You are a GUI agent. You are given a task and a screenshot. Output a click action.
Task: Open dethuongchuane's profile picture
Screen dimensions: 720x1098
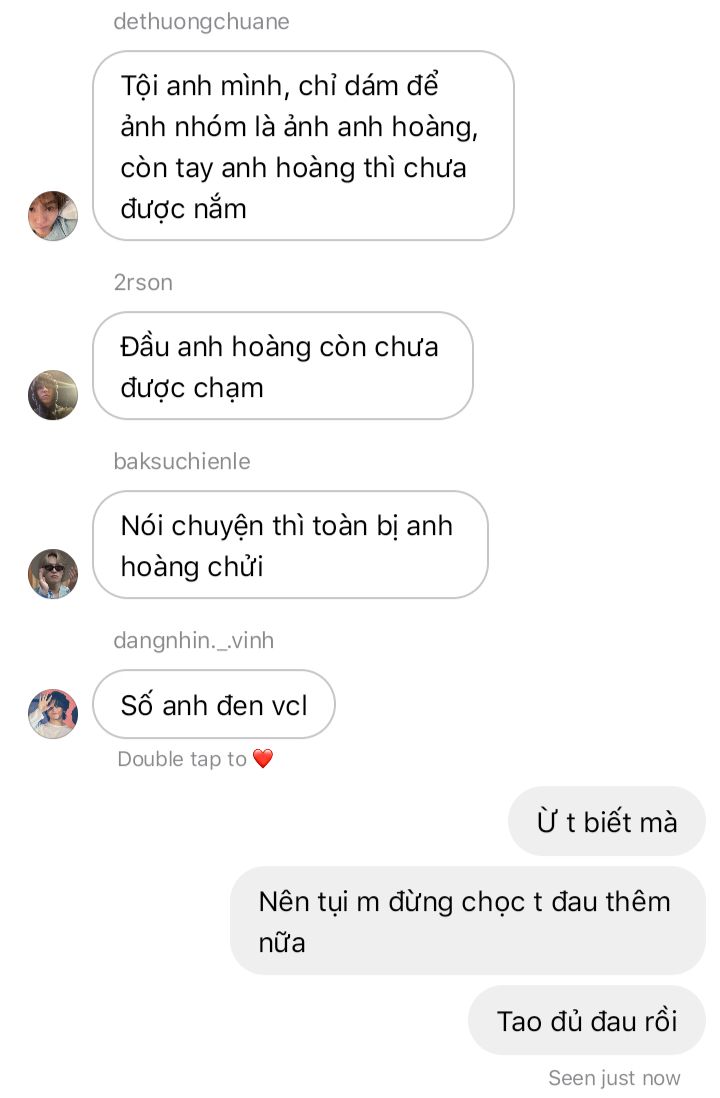(53, 216)
